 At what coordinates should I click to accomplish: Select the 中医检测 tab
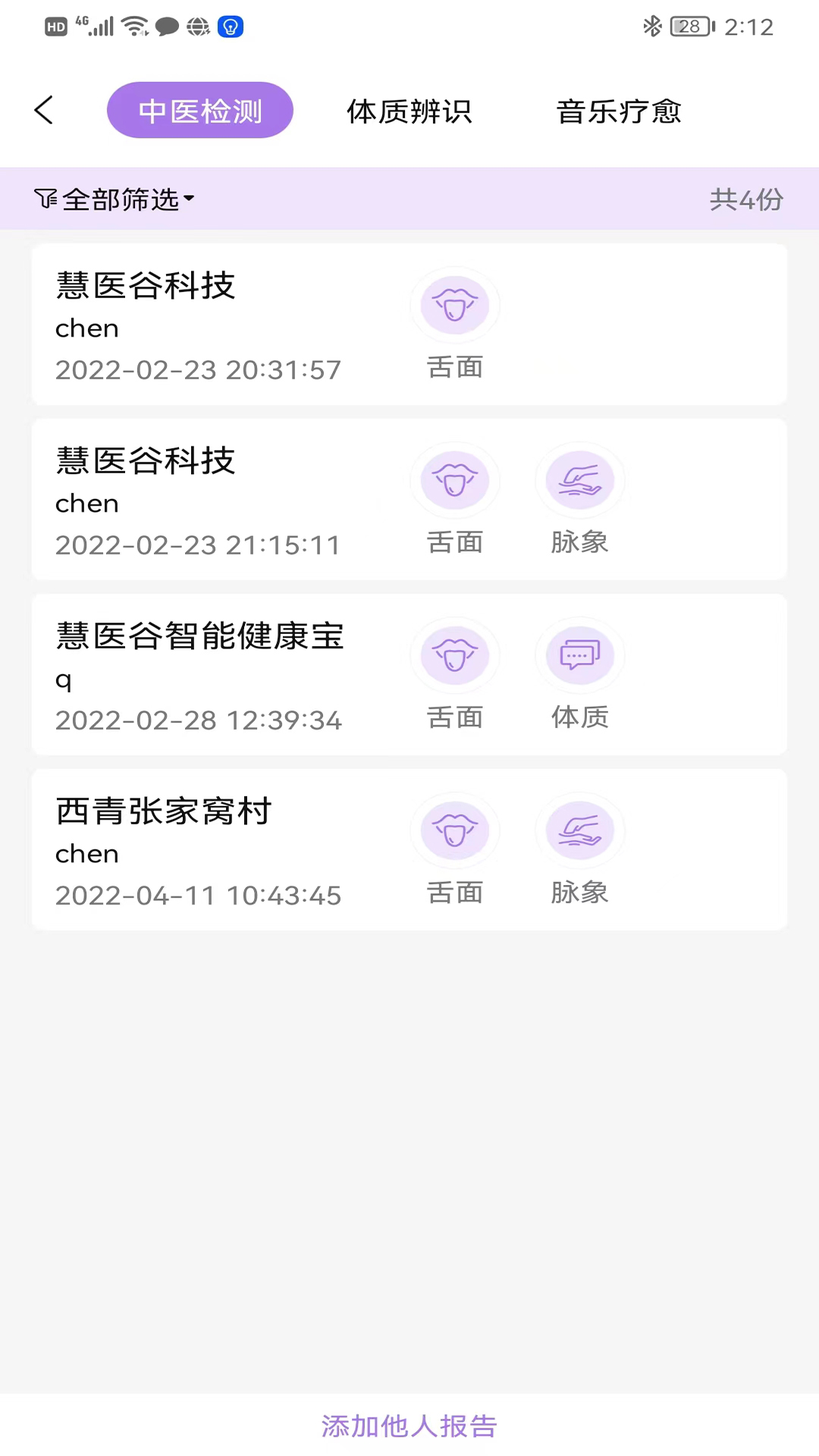[x=199, y=110]
